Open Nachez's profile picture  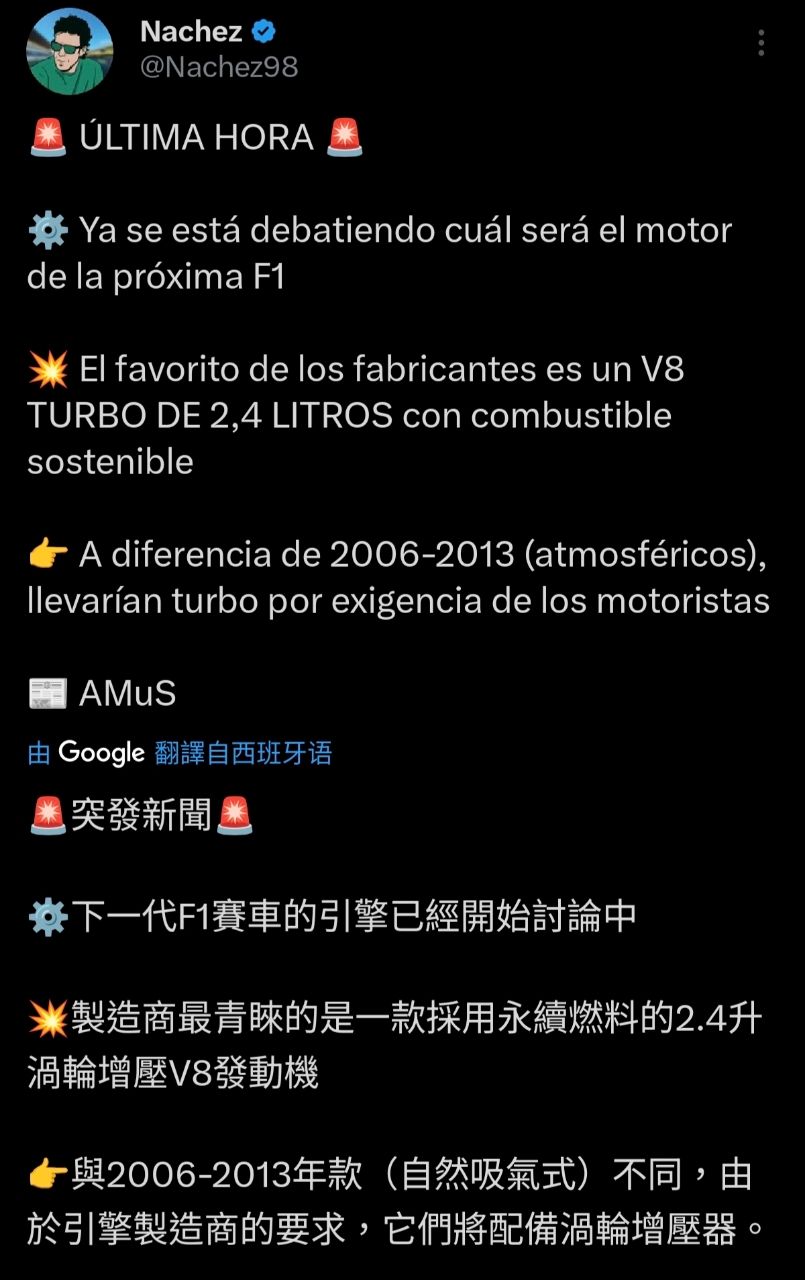point(70,52)
